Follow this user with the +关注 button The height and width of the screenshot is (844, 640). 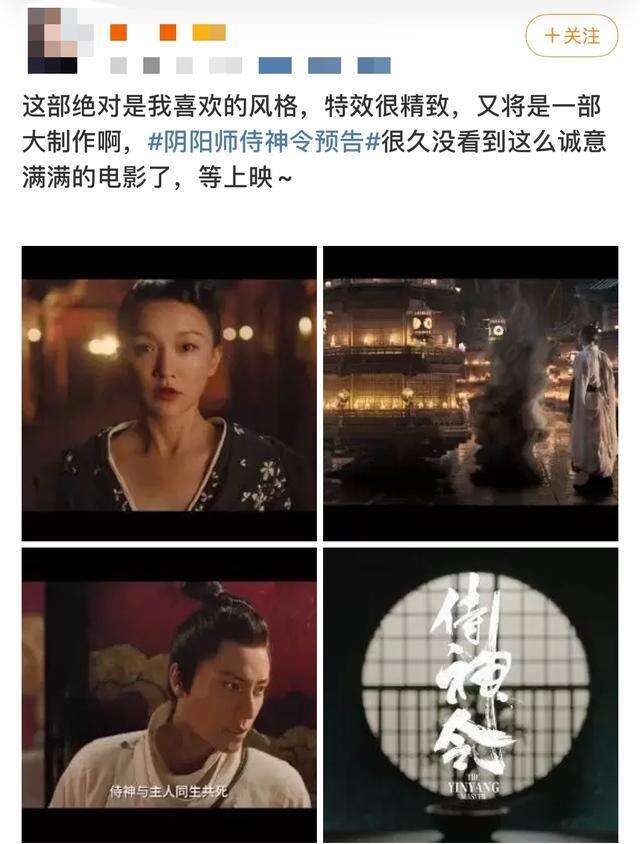572,36
